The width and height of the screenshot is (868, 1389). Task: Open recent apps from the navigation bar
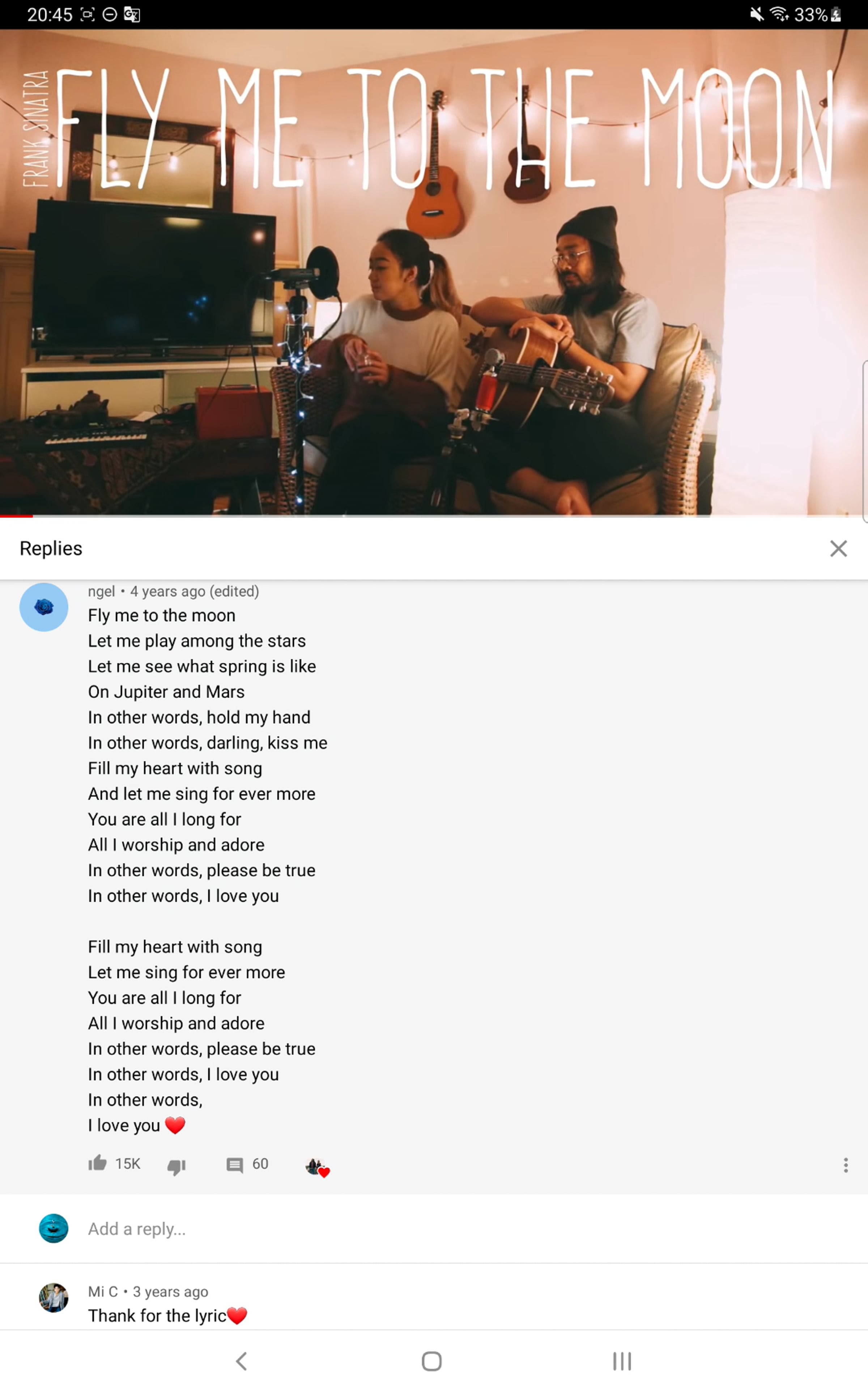click(x=622, y=1361)
